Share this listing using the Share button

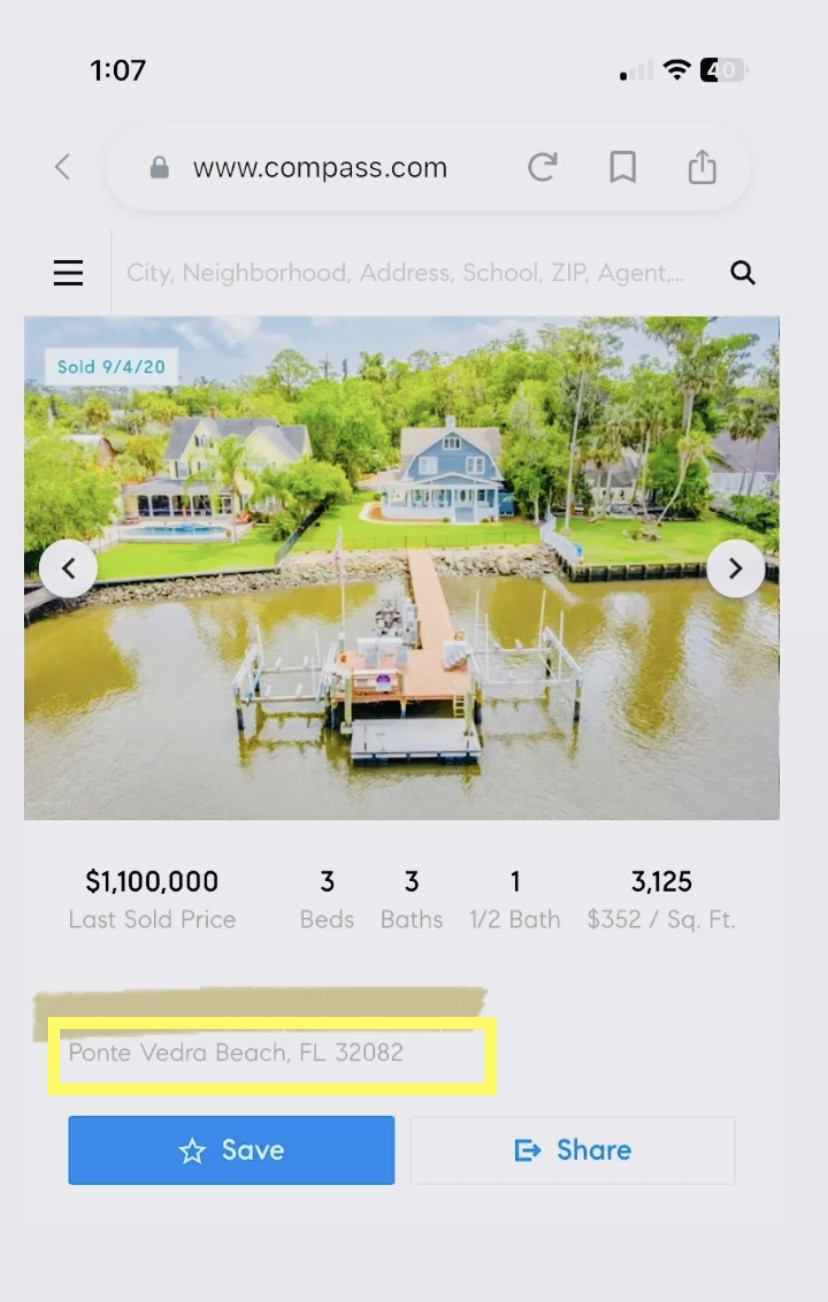point(572,1150)
